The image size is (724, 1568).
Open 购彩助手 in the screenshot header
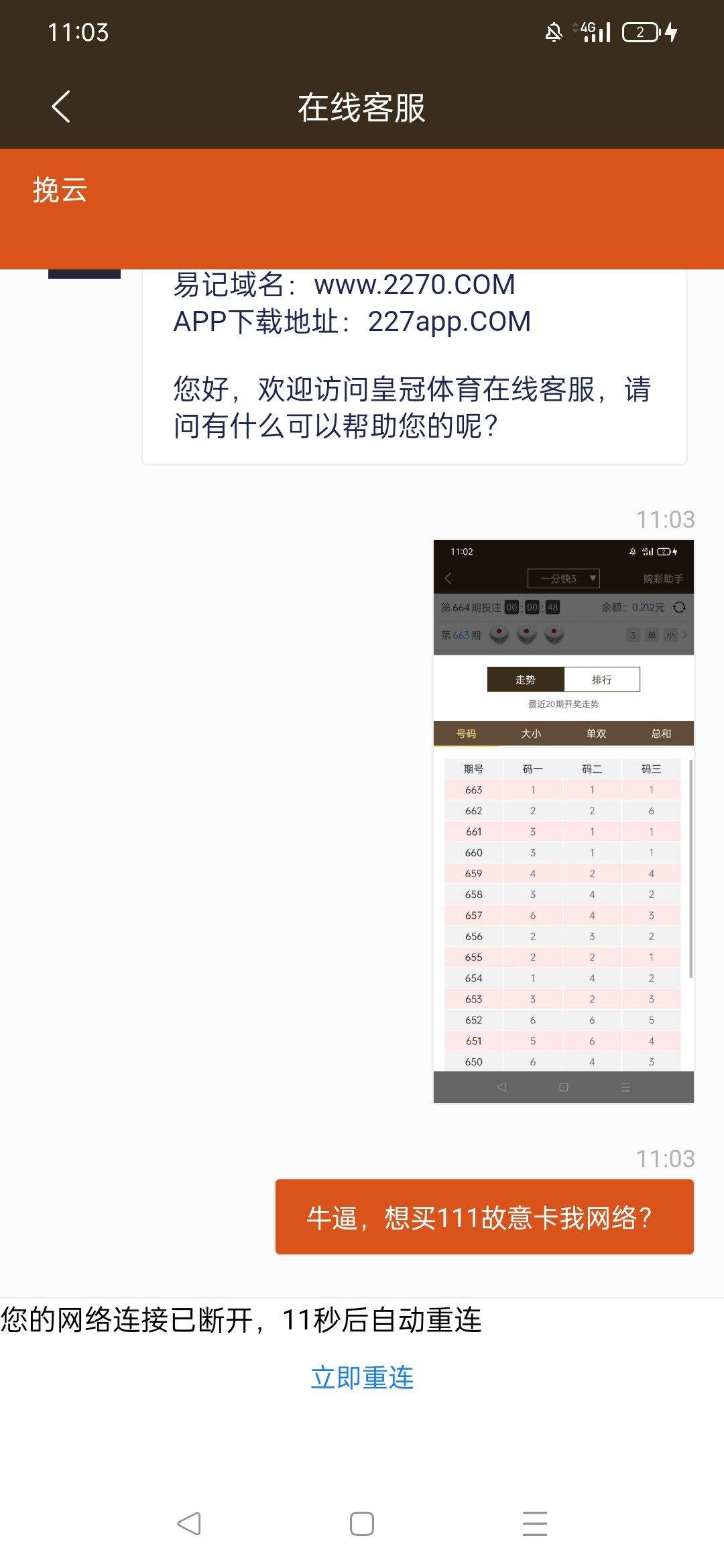(x=664, y=578)
